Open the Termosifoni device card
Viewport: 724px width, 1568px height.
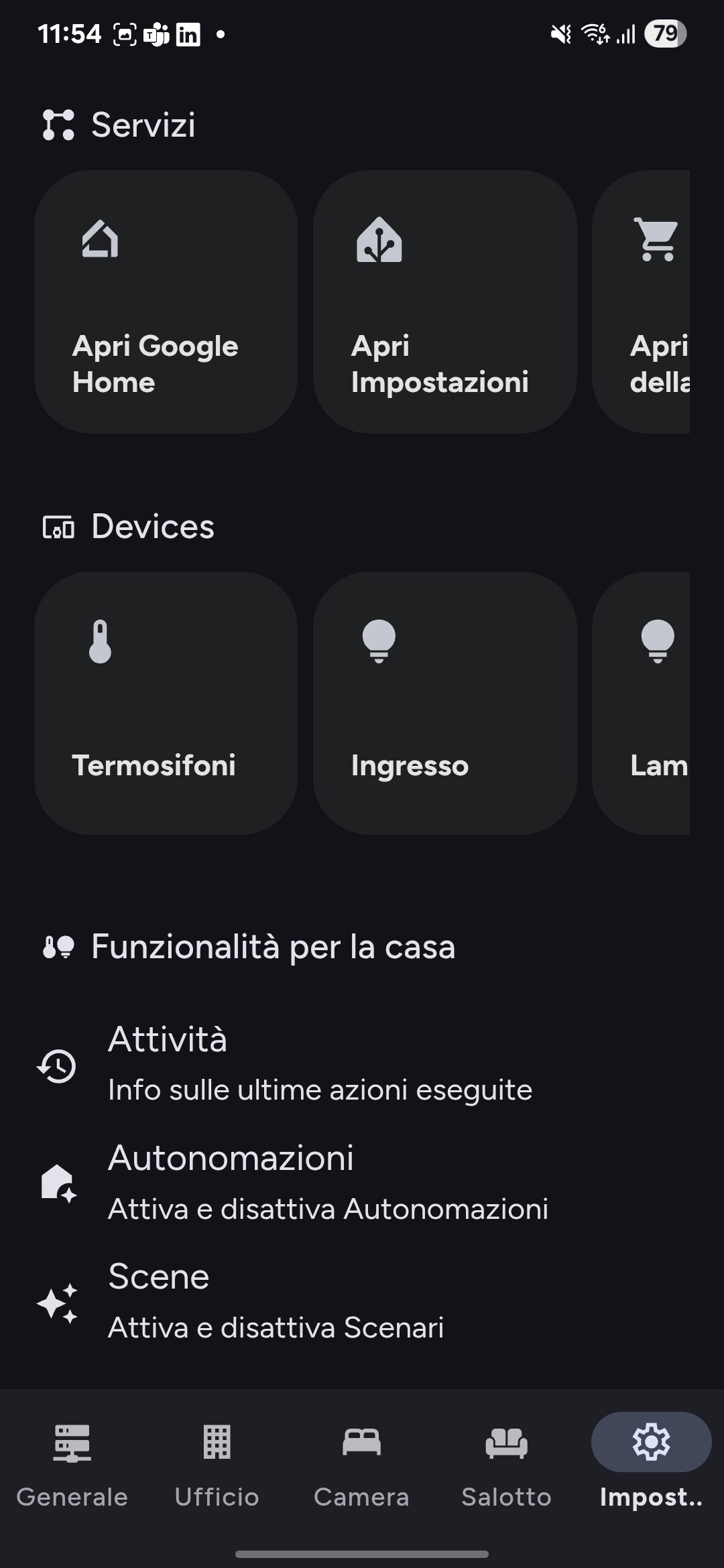(166, 703)
